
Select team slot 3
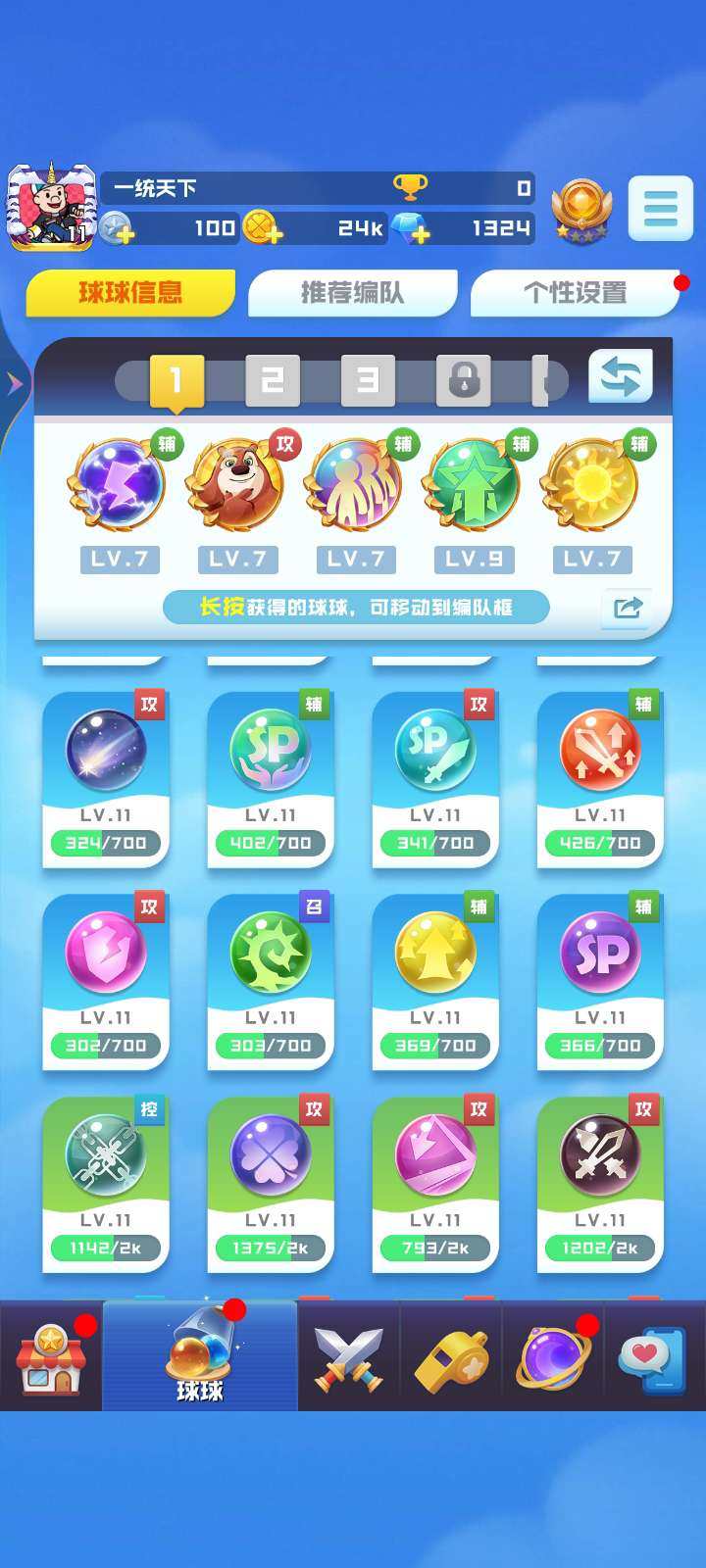pyautogui.click(x=368, y=380)
